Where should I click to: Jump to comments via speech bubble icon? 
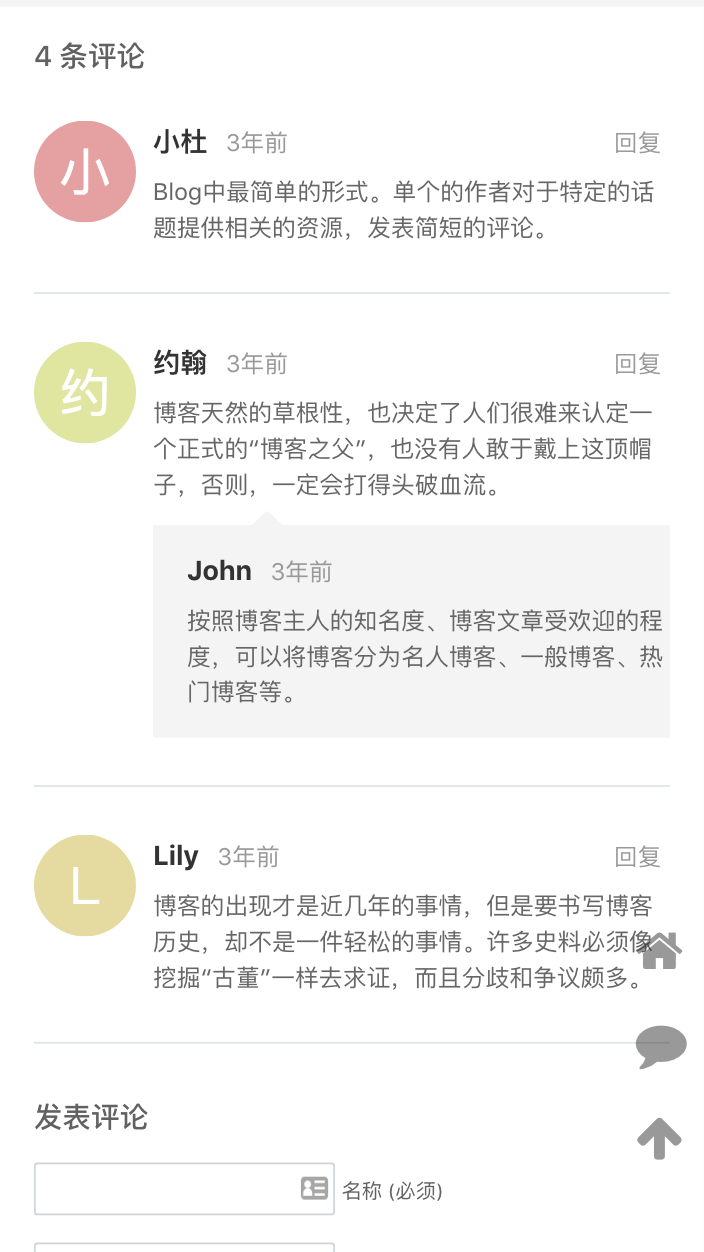[x=661, y=1046]
